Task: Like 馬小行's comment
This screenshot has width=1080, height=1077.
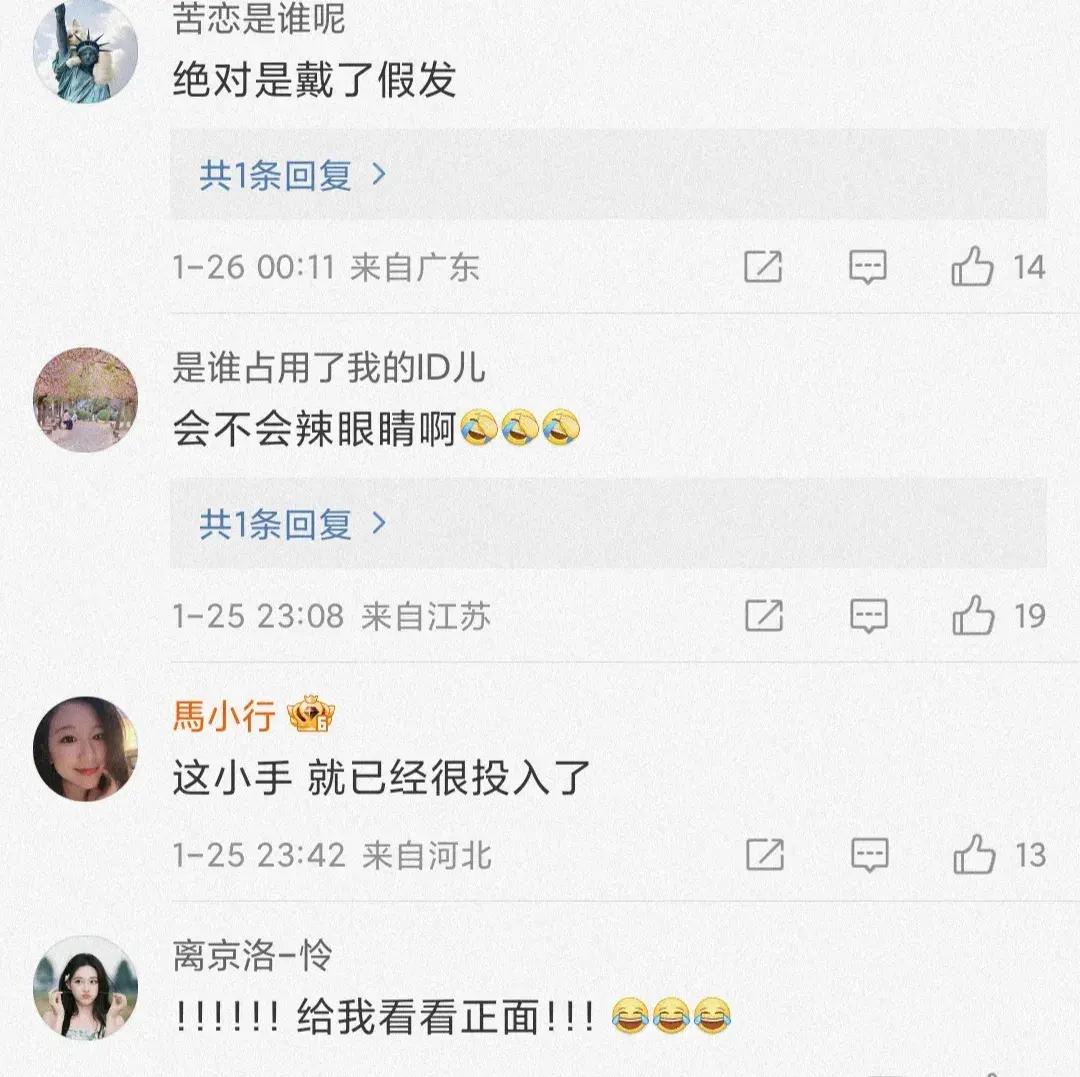Action: point(973,855)
